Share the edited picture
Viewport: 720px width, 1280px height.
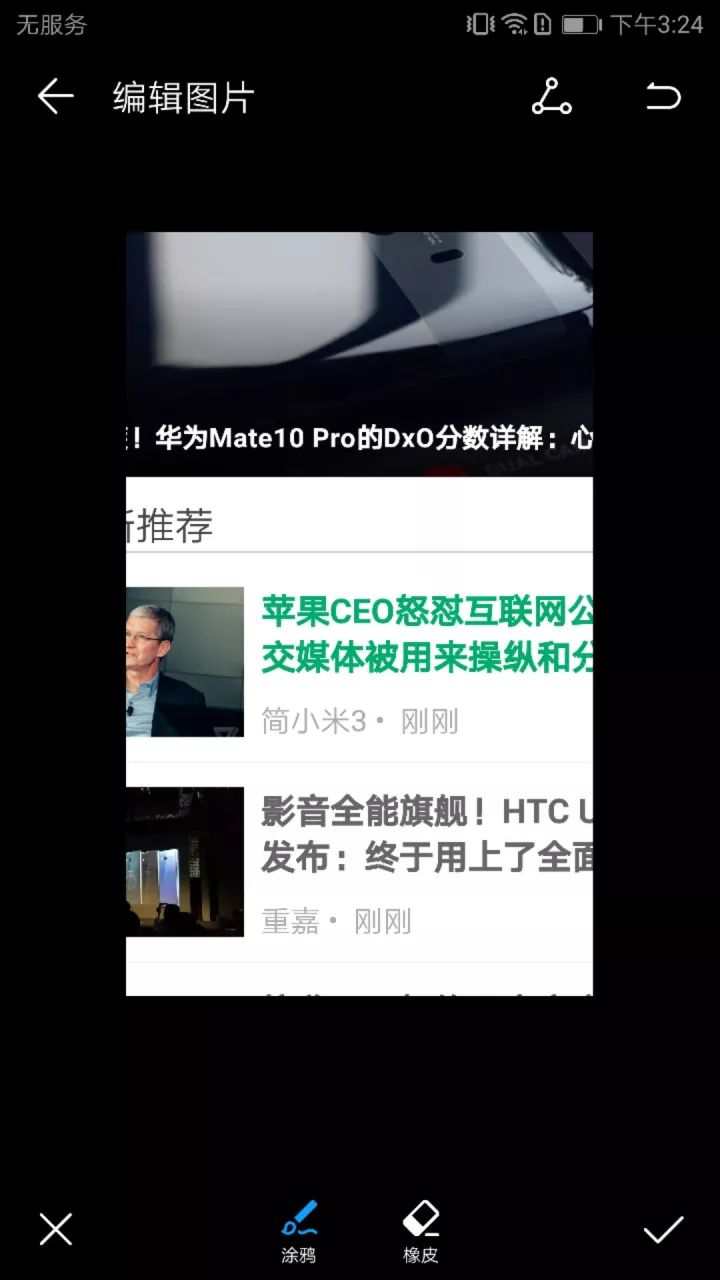click(551, 97)
